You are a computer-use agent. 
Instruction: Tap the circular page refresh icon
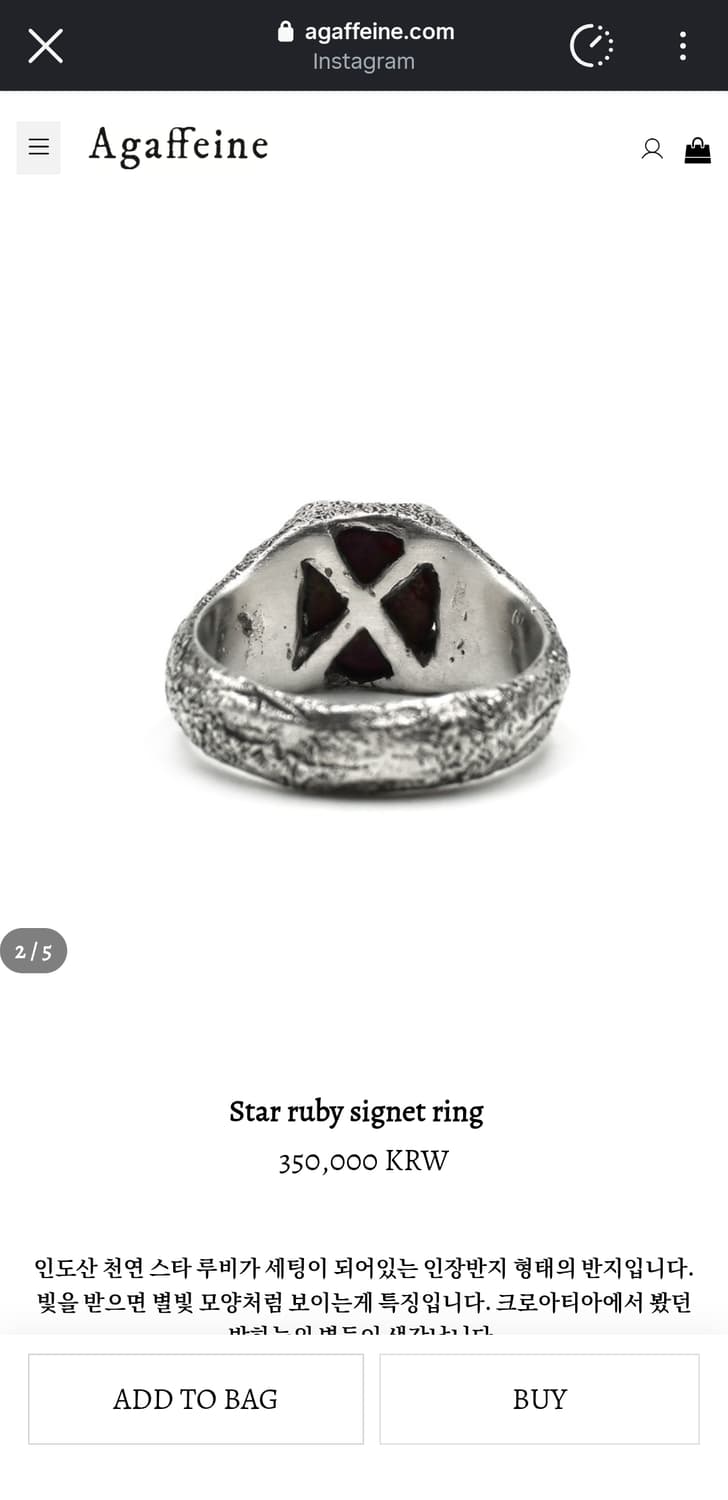pyautogui.click(x=591, y=45)
